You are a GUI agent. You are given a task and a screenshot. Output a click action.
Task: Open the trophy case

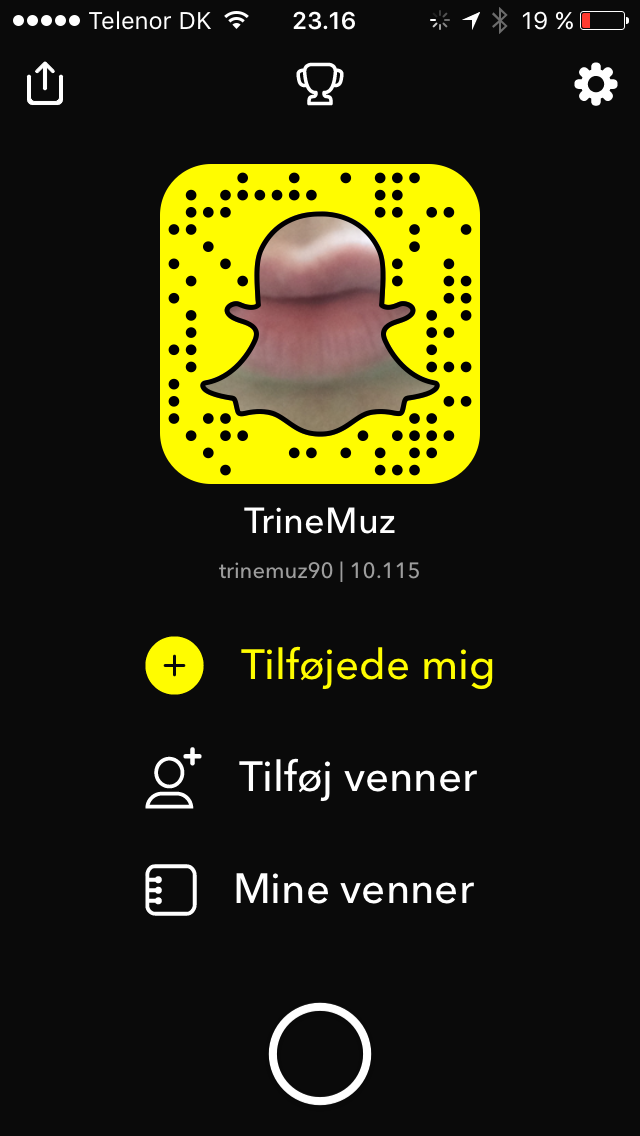[320, 85]
